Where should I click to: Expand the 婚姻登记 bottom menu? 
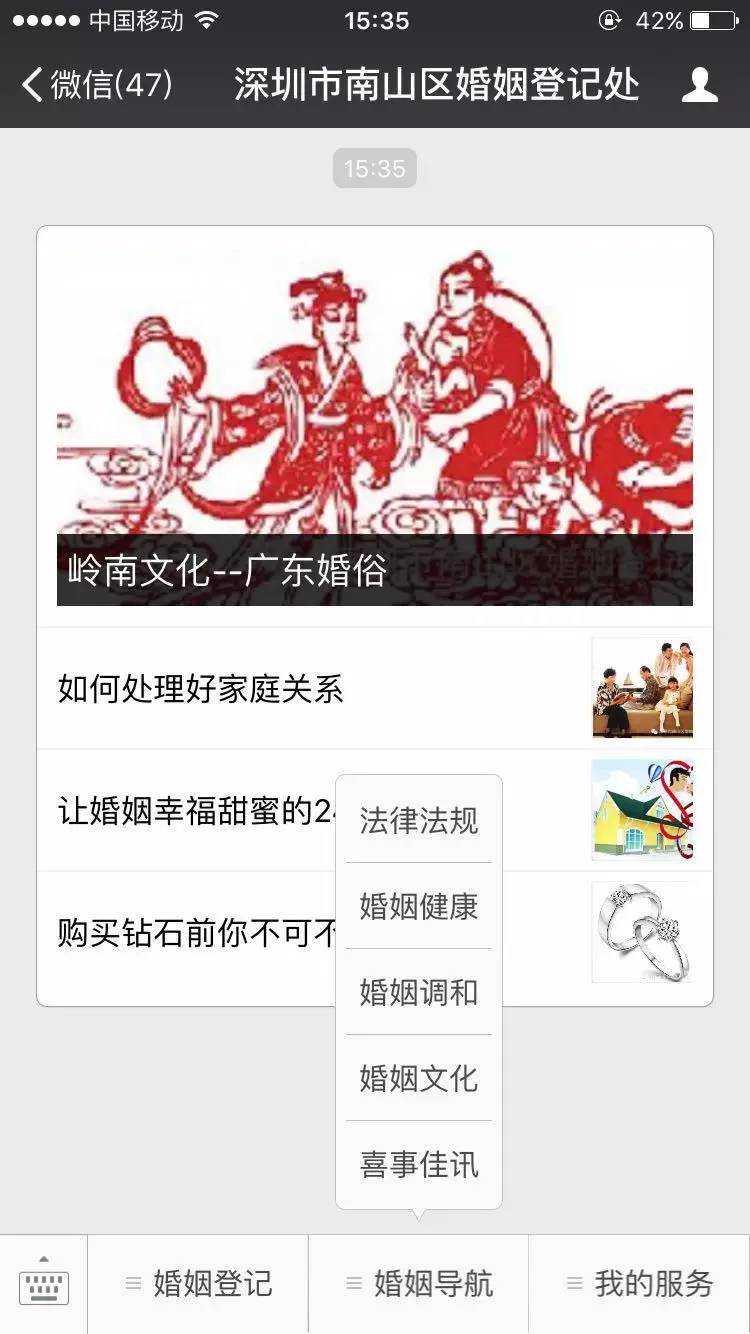tap(198, 1284)
